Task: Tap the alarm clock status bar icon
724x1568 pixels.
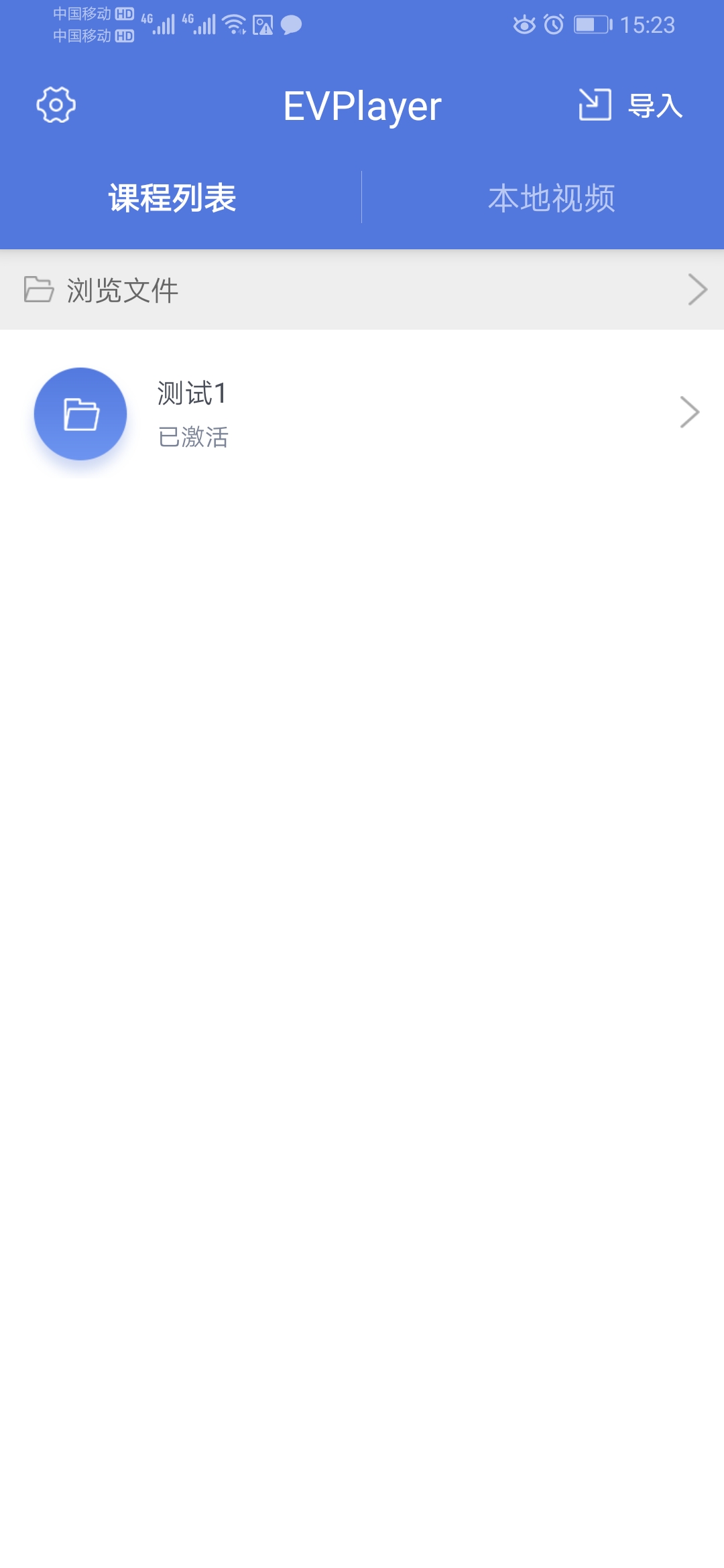Action: tap(554, 24)
